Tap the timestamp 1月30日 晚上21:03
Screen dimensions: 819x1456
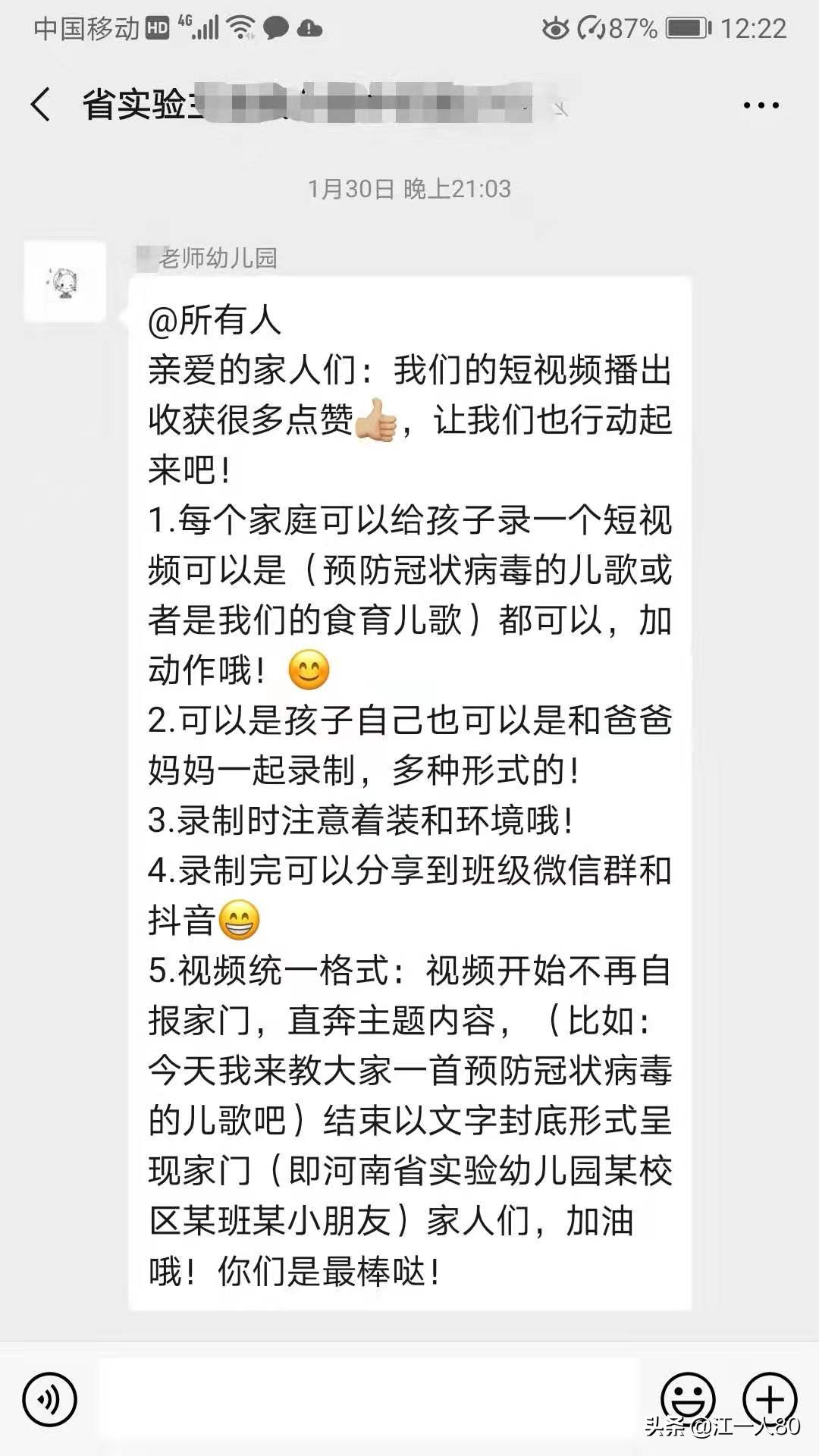(409, 188)
